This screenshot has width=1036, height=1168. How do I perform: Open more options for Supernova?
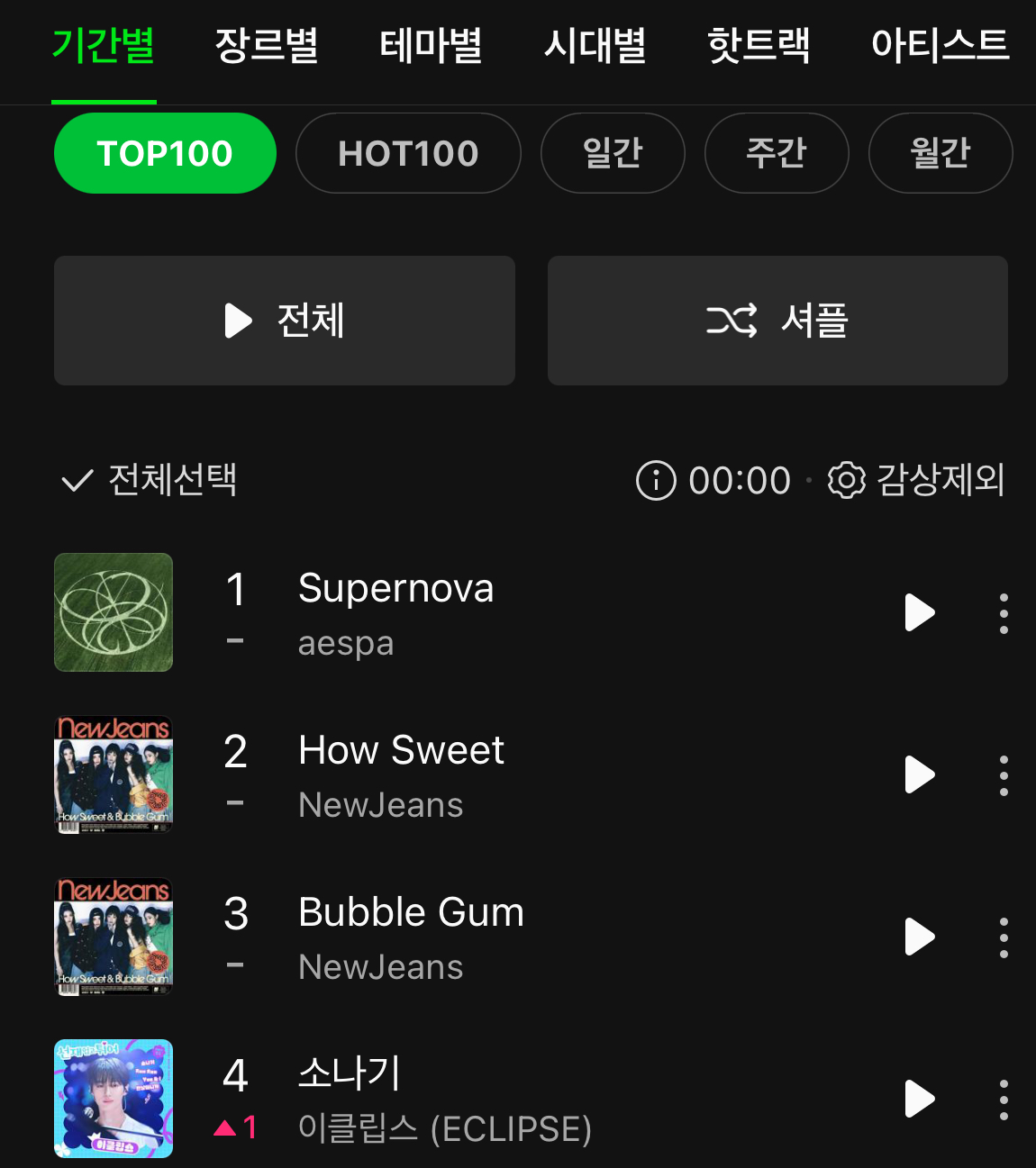pos(1004,613)
